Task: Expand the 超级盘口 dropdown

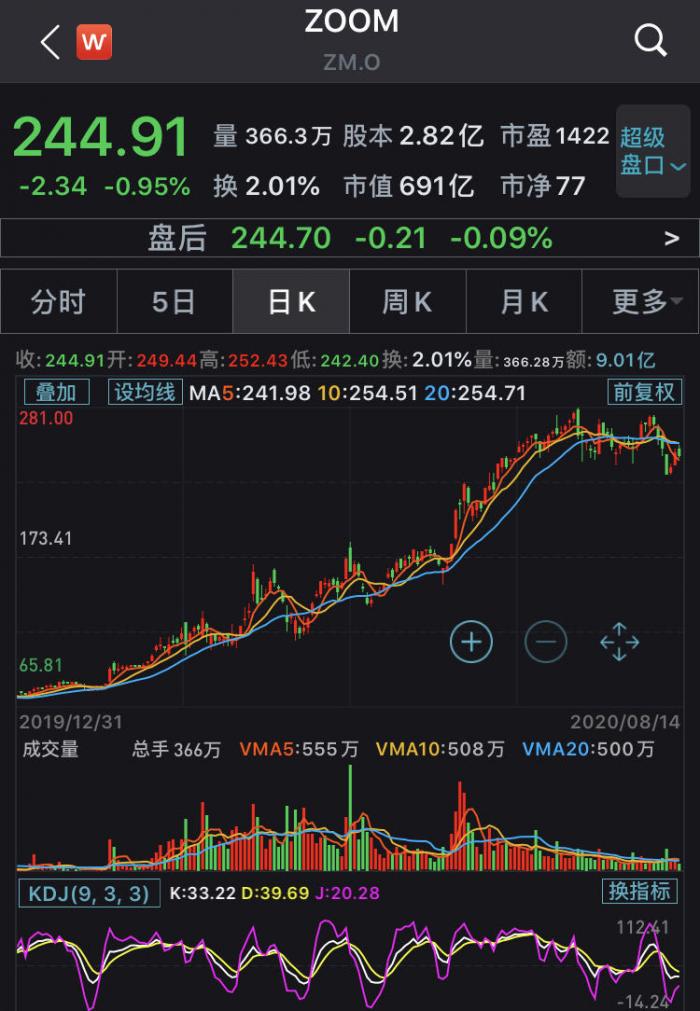Action: tap(653, 151)
